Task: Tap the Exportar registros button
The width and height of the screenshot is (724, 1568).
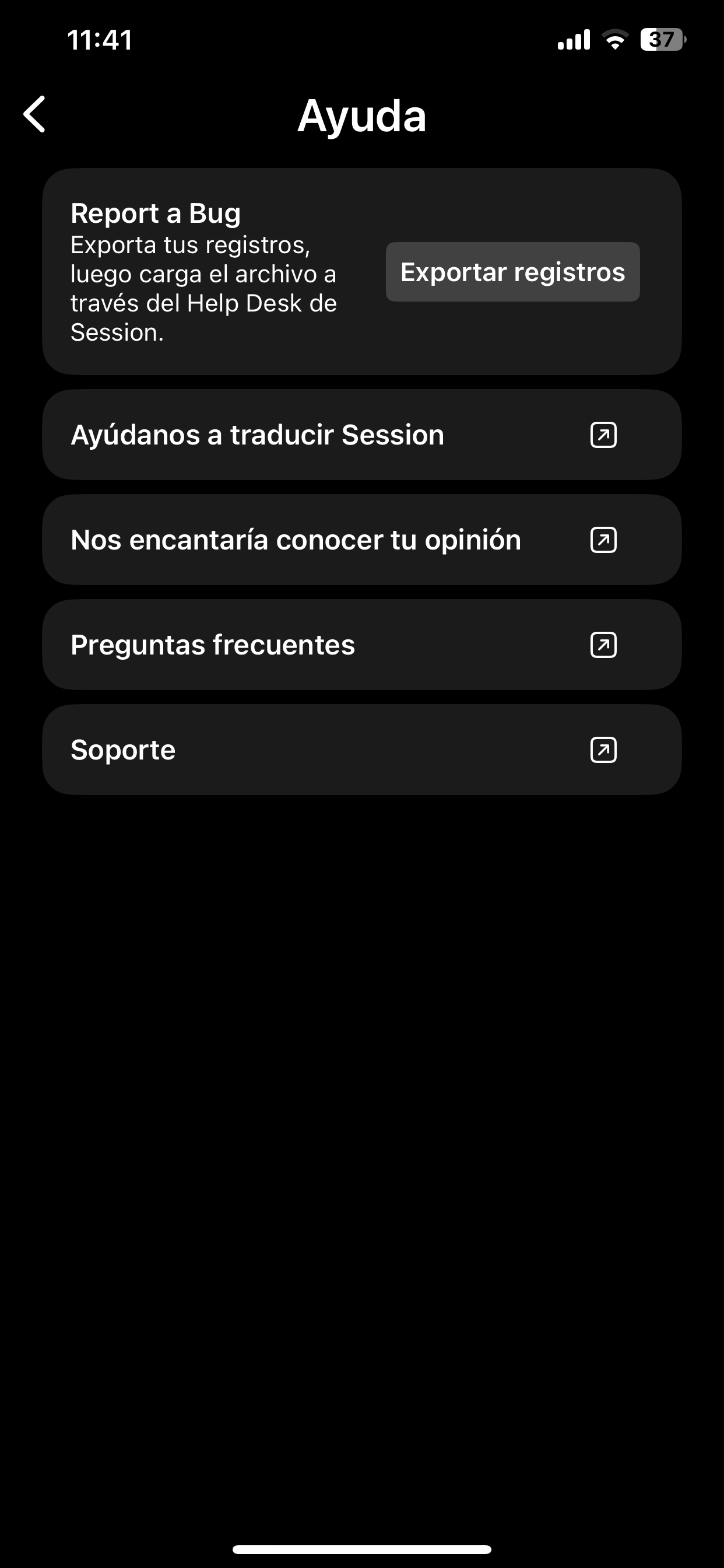Action: pyautogui.click(x=512, y=272)
